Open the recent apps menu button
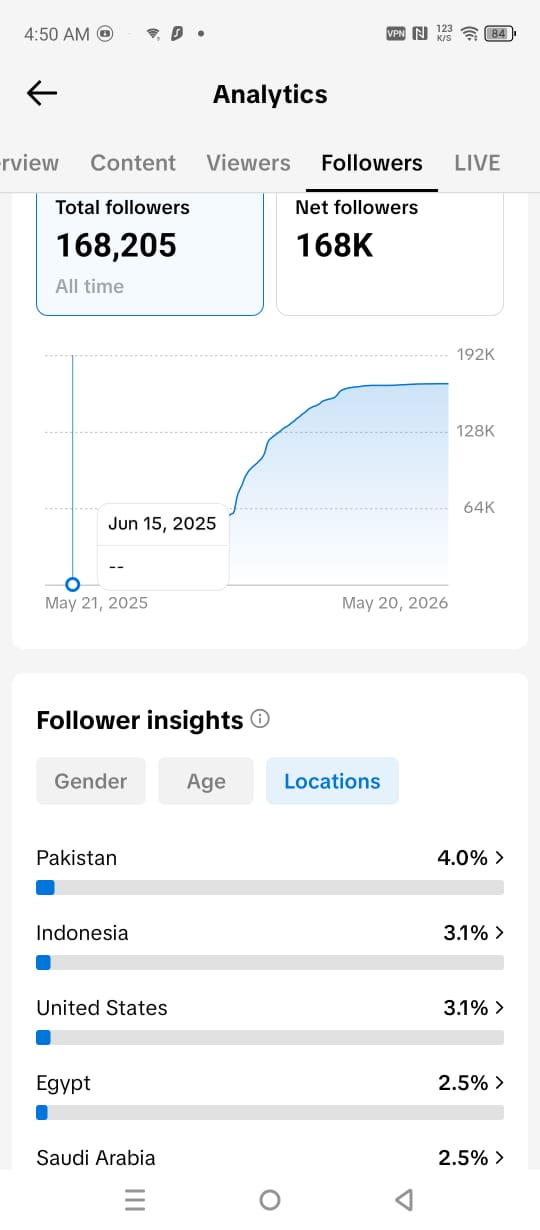This screenshot has height=1230, width=540. click(135, 1200)
